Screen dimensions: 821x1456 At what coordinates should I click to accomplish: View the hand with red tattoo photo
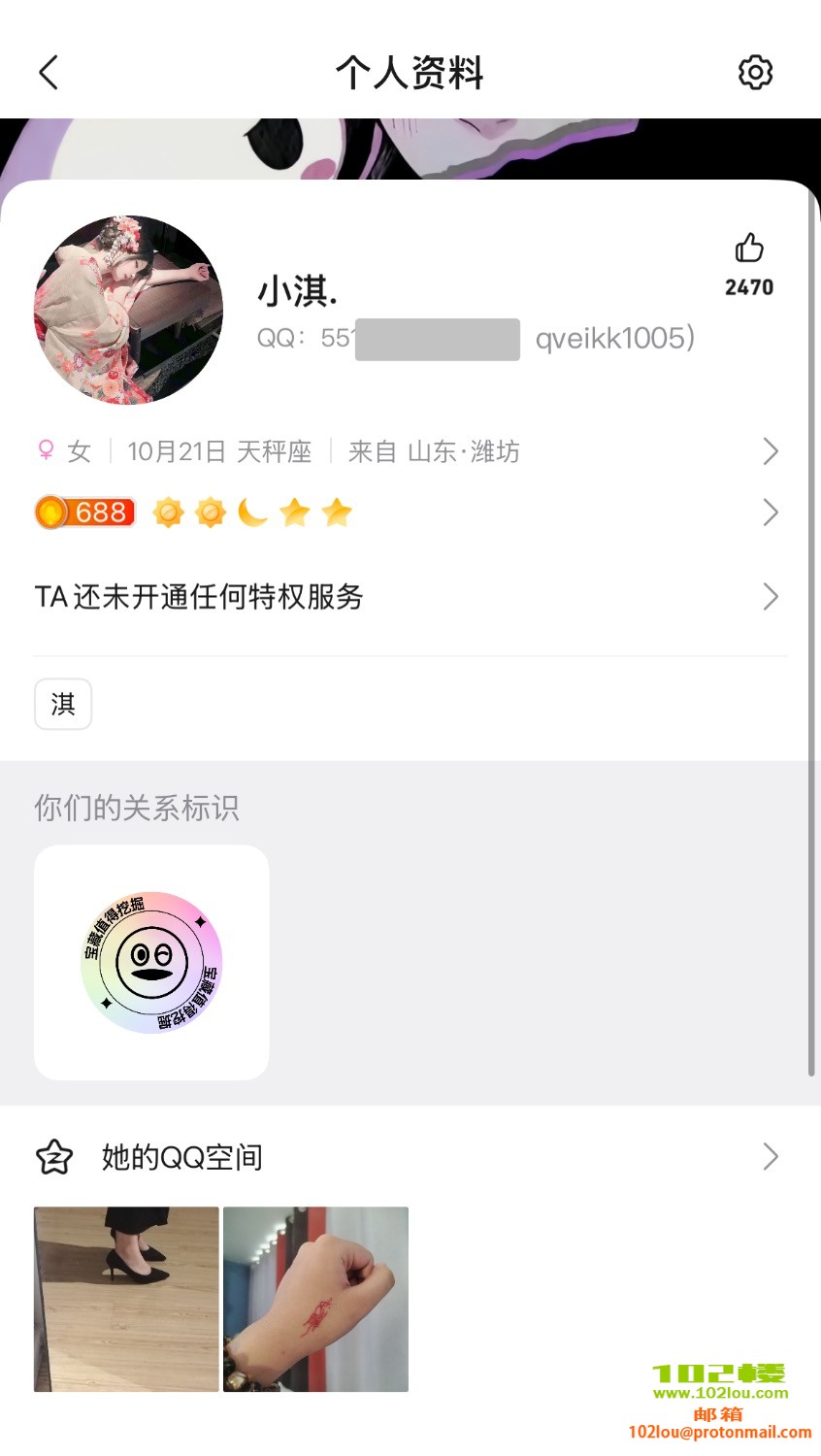point(315,1299)
